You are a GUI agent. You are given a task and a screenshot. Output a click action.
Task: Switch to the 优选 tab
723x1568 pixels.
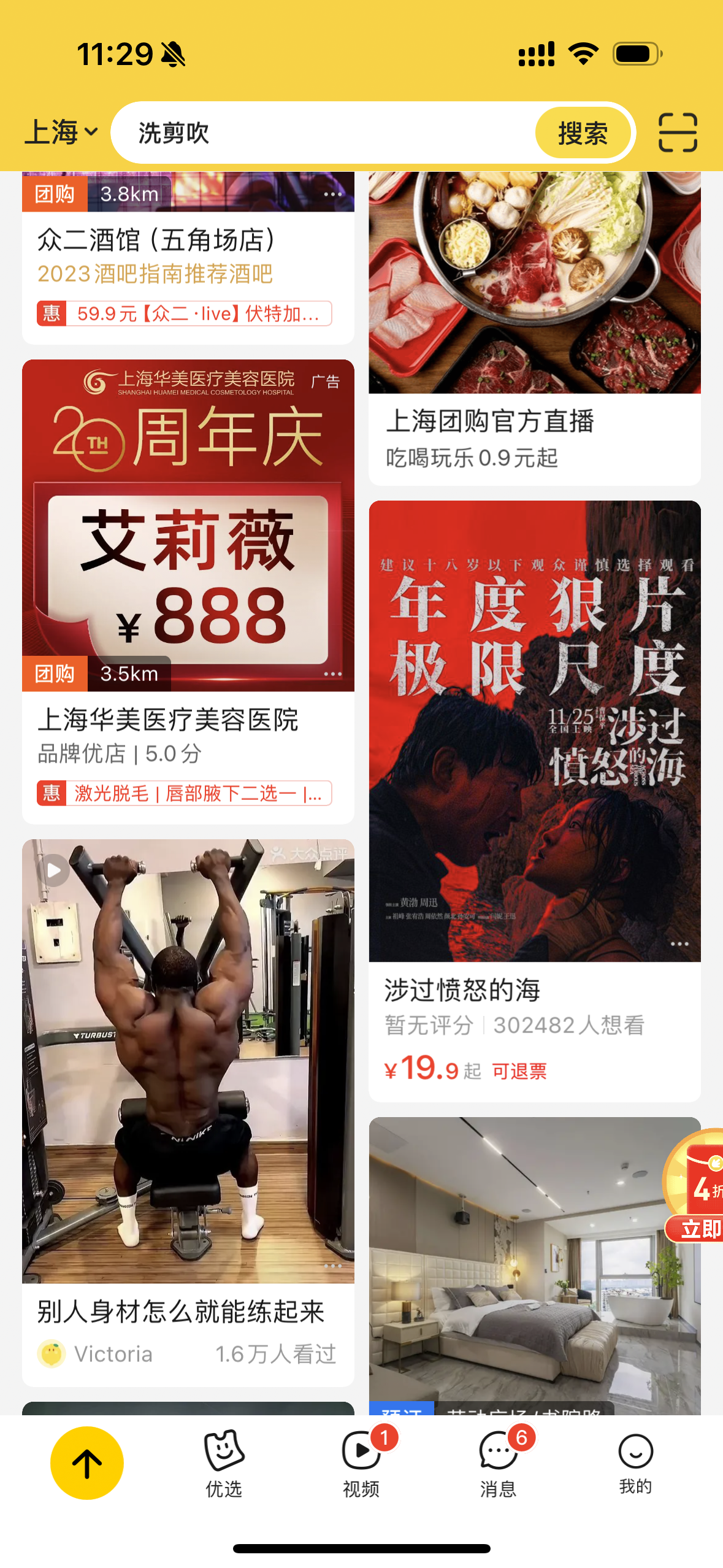(224, 1464)
